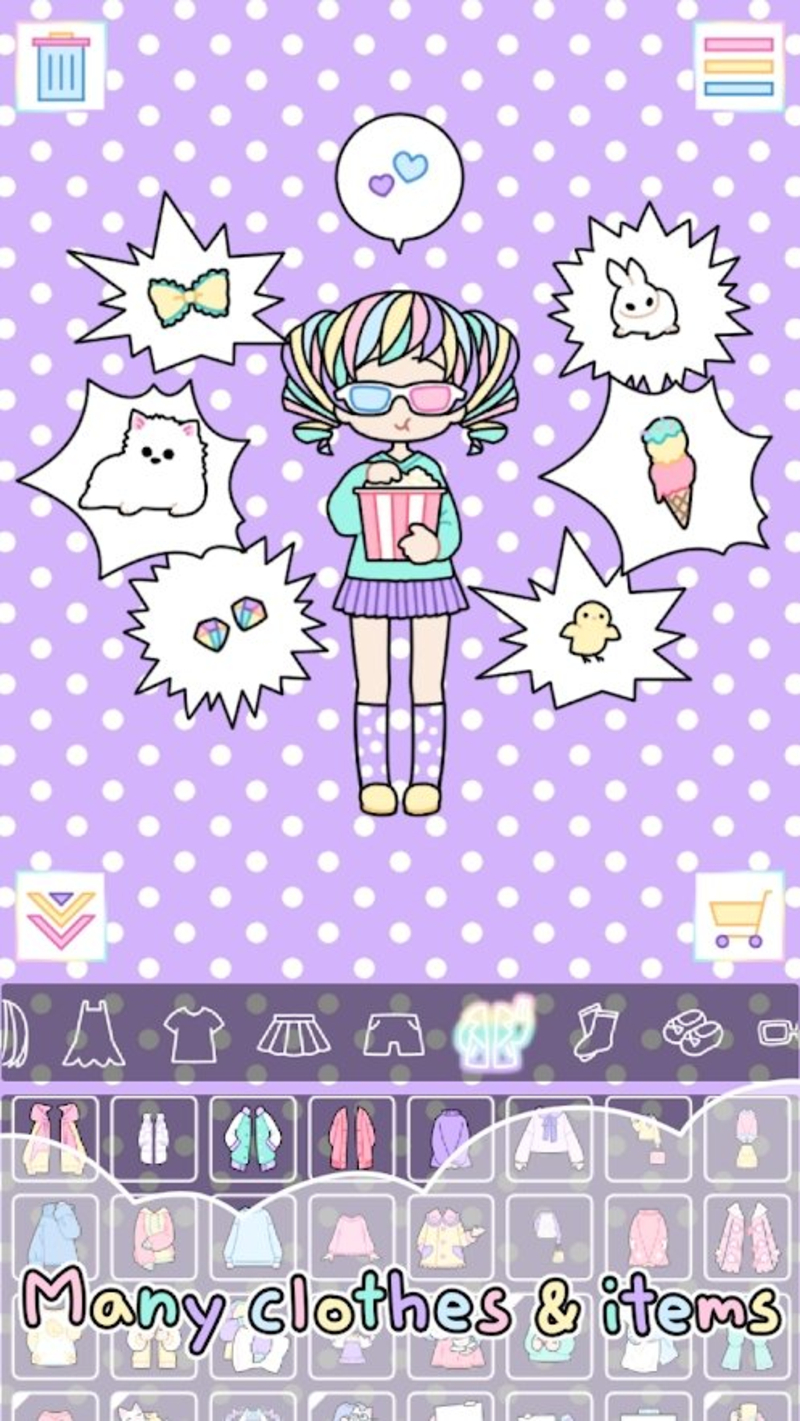Switch to the dress category
This screenshot has height=1421, width=800.
[x=93, y=1031]
